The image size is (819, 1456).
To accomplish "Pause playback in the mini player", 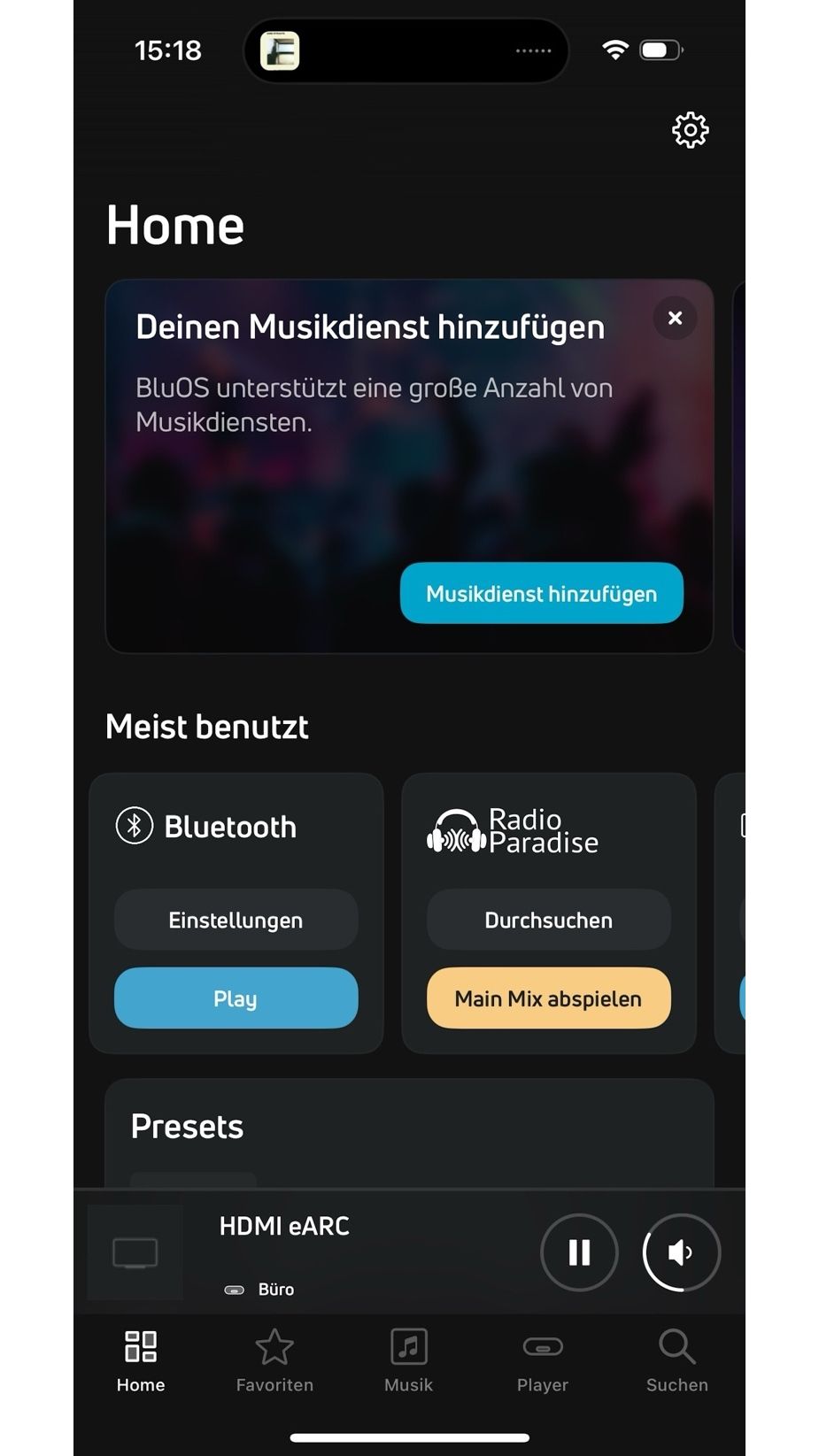I will (x=579, y=1252).
